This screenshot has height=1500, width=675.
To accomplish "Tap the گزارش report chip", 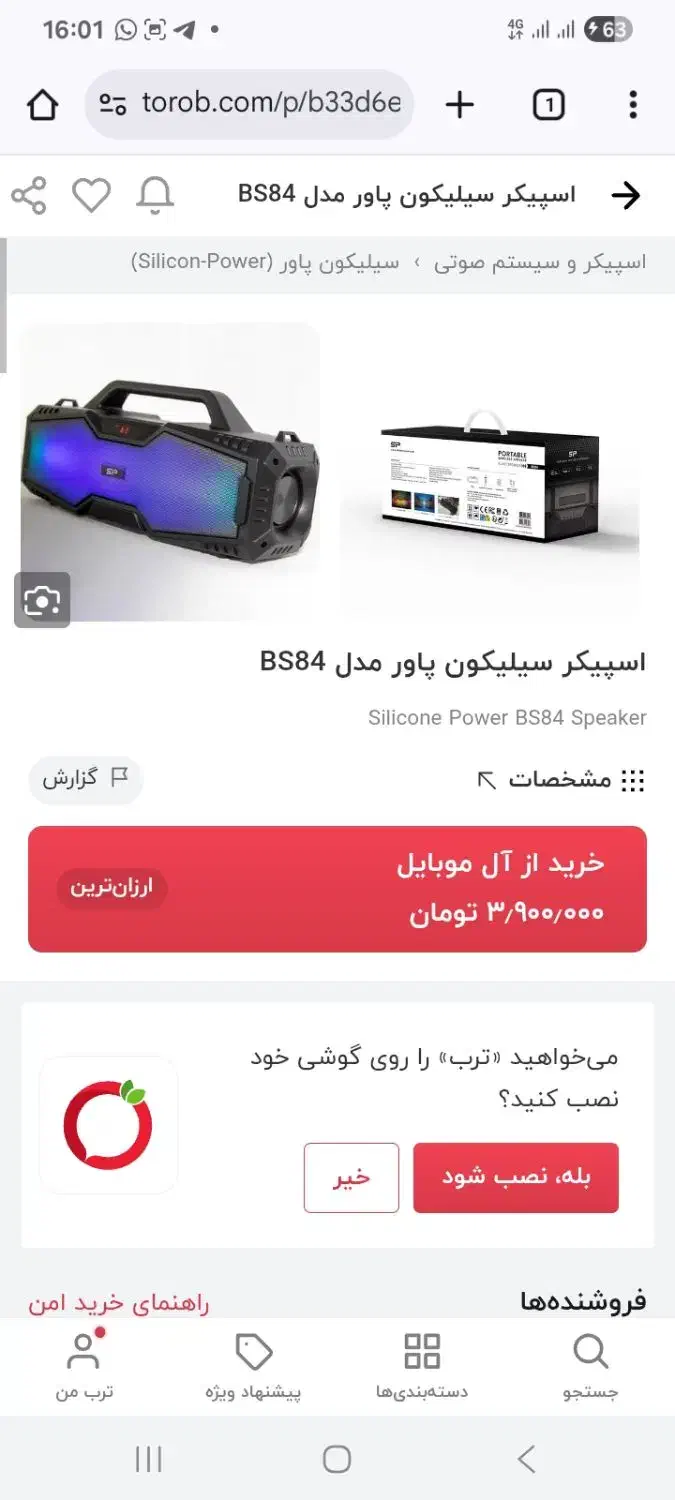I will click(x=86, y=779).
